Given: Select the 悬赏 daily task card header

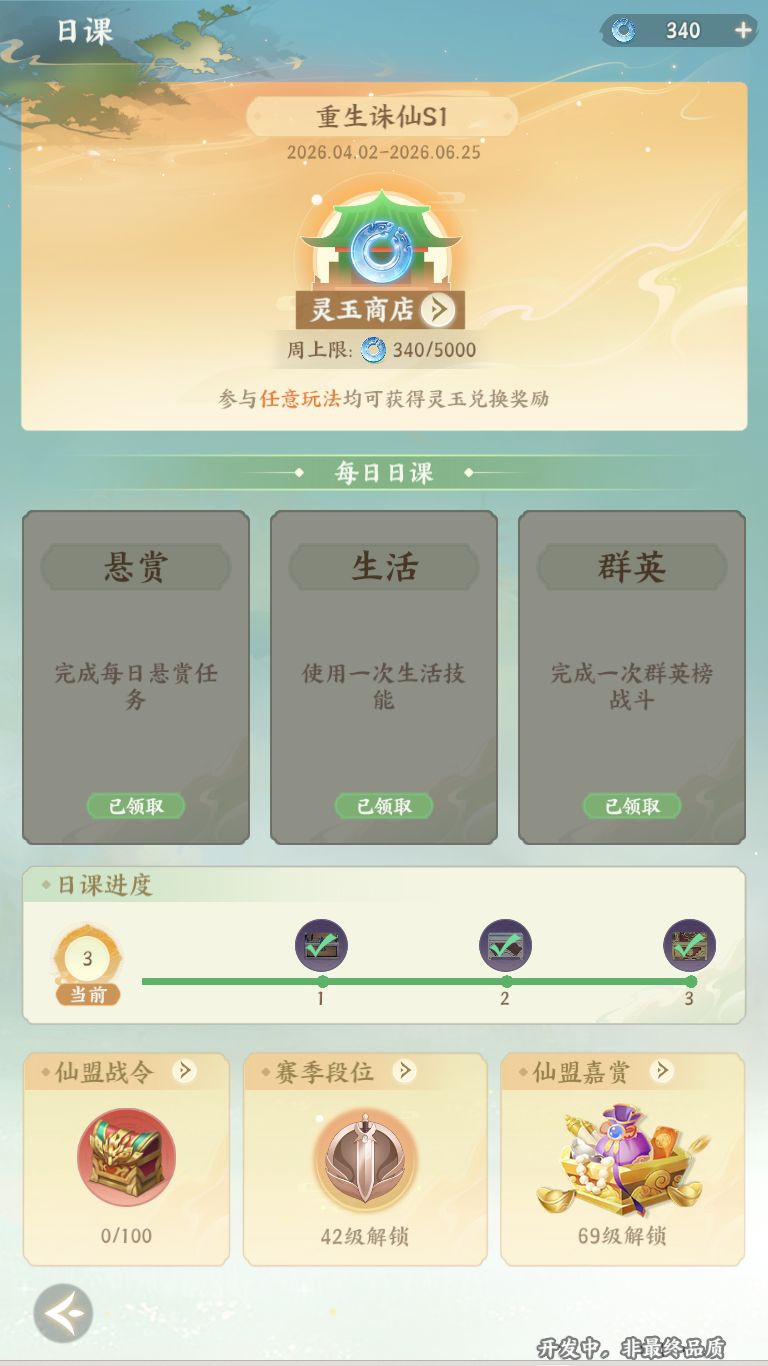Looking at the screenshot, I should [135, 567].
